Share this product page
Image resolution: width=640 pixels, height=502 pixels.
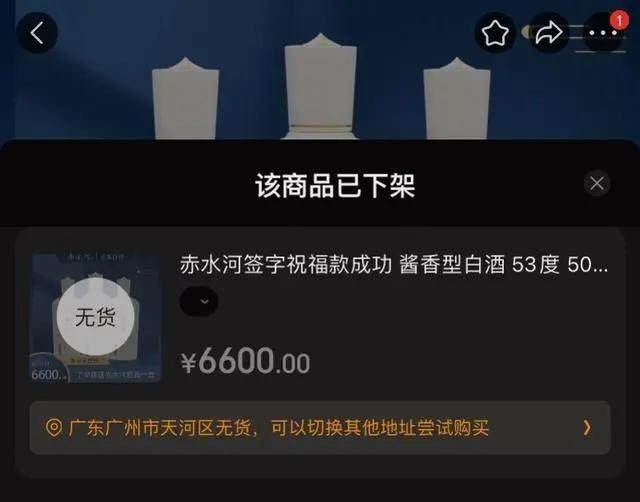[548, 34]
